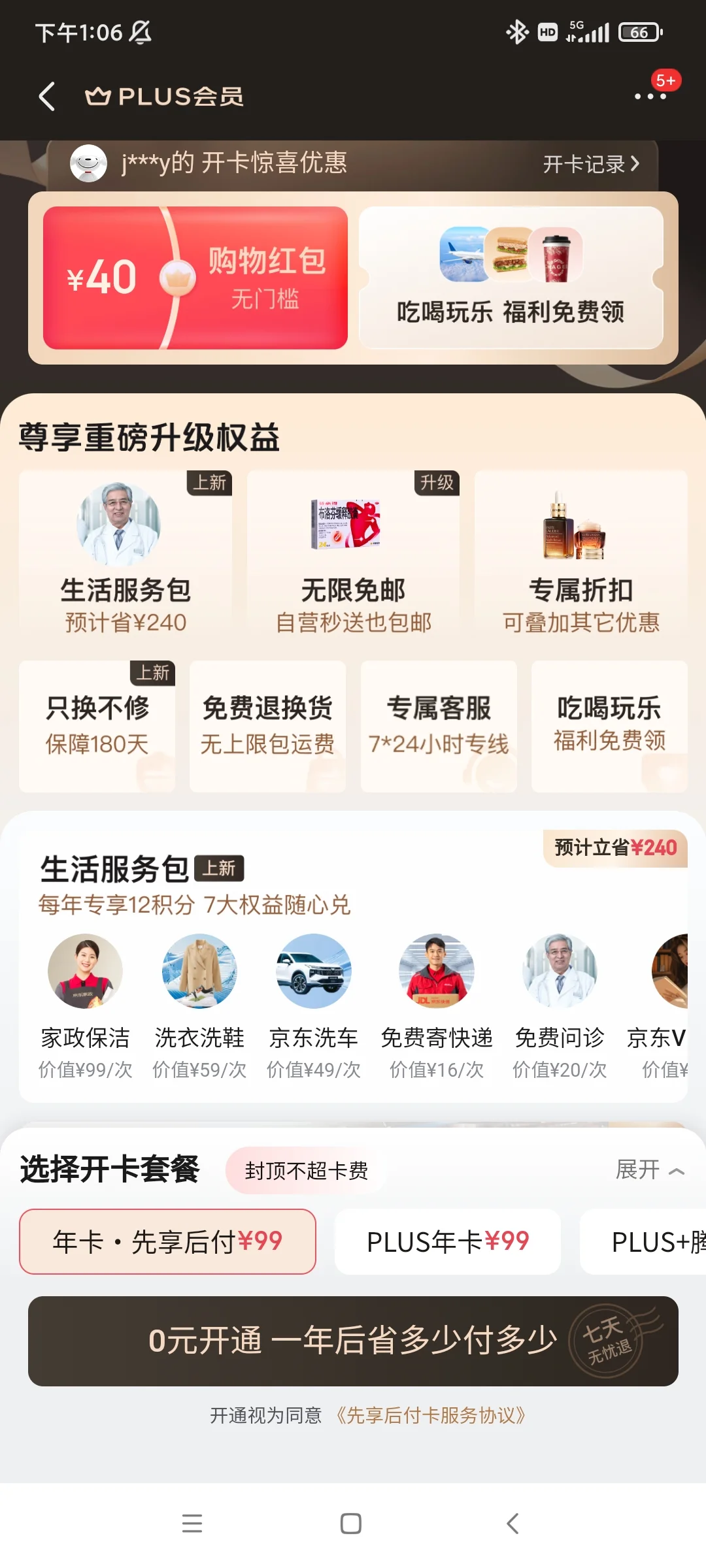Viewport: 706px width, 1568px height.
Task: Select 洗衣洗鞋 service
Action: click(x=199, y=1006)
